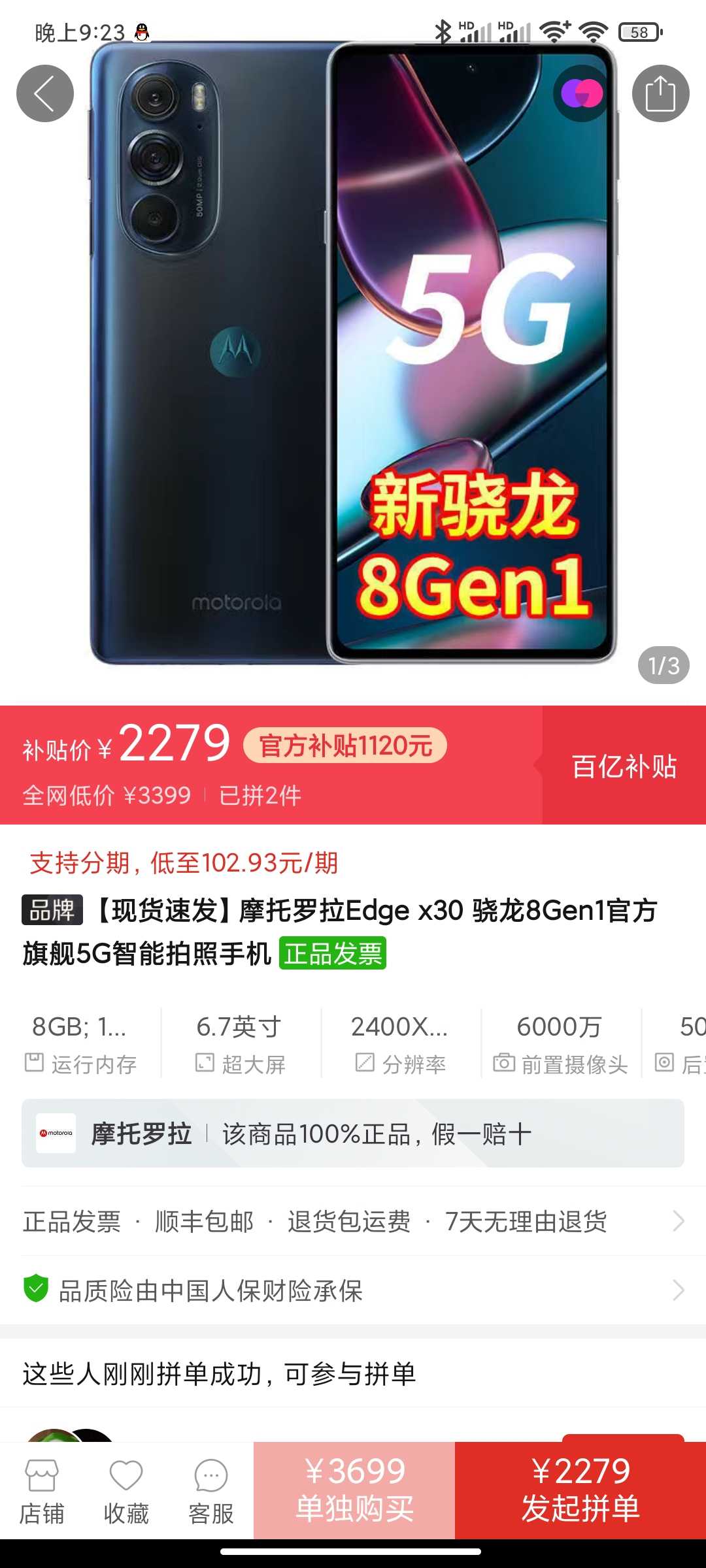
Task: Open the 品质险由中国人保财险承保 insurance row
Action: coord(353,1290)
